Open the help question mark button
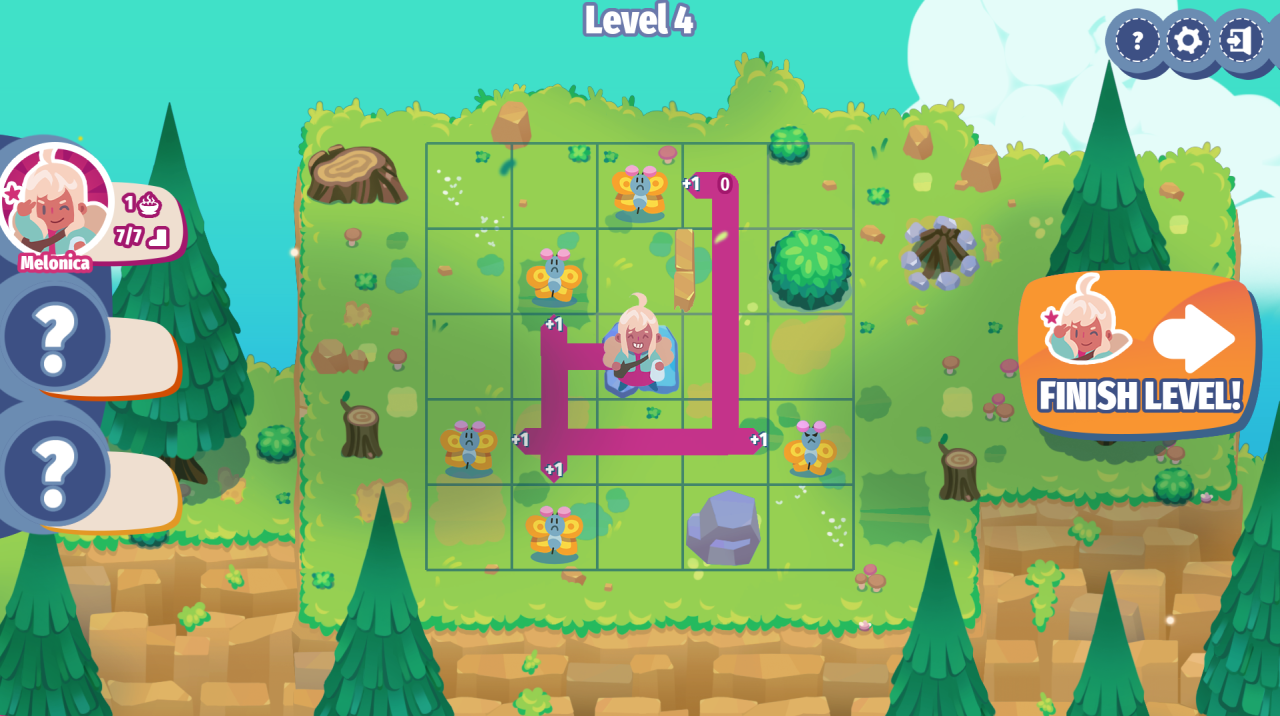1280x716 pixels. point(1137,41)
